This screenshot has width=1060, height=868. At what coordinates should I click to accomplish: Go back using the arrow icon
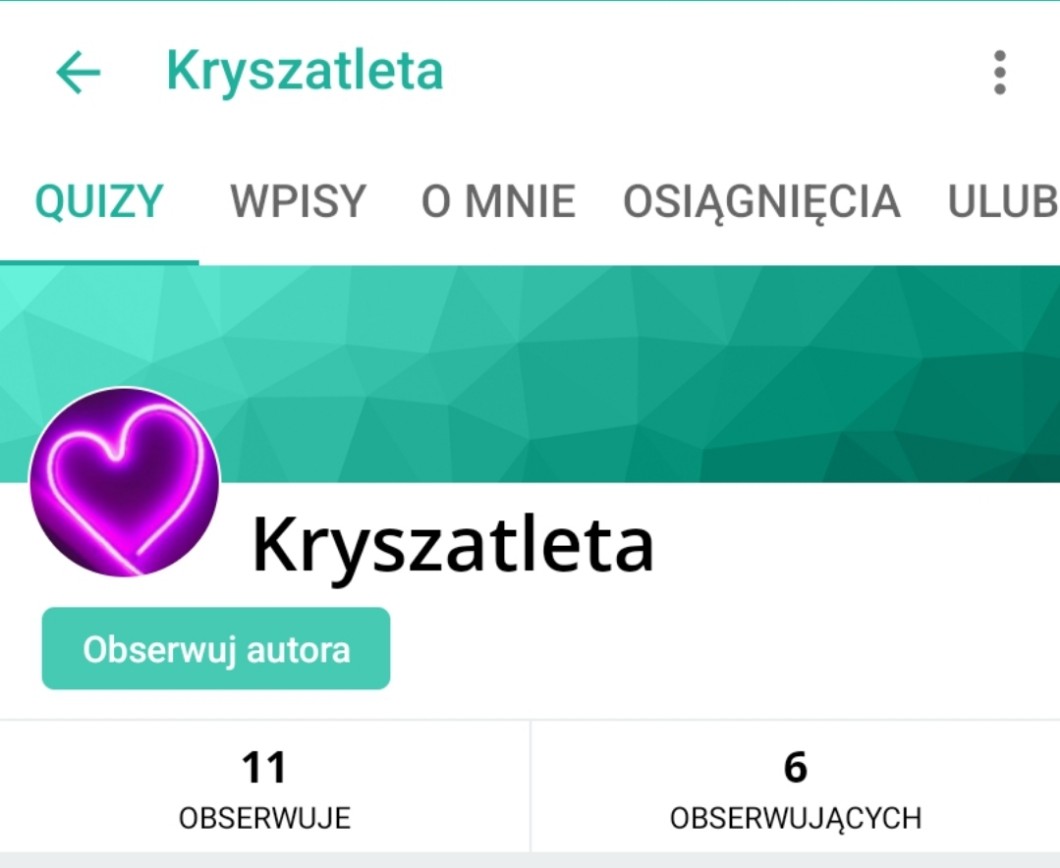(x=78, y=72)
